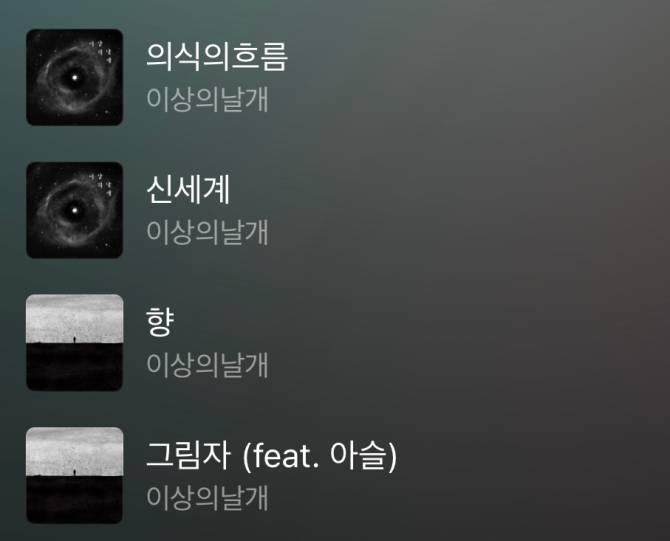The height and width of the screenshot is (541, 670).
Task: Open 그림자 (feat. 아슬) track
Action: 272,457
